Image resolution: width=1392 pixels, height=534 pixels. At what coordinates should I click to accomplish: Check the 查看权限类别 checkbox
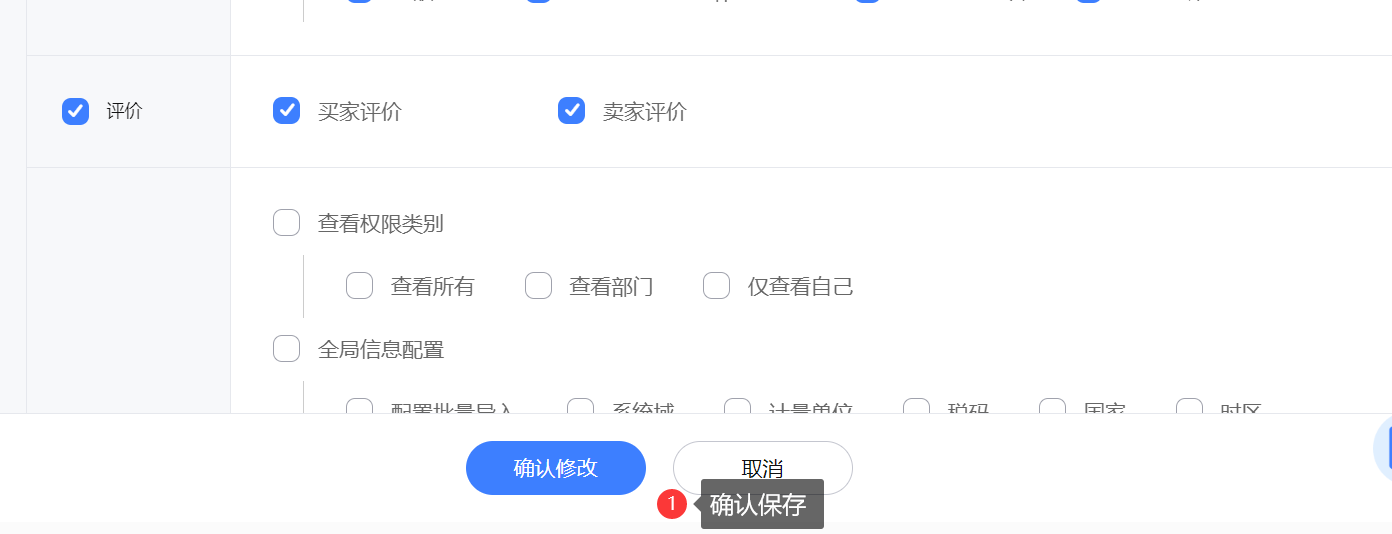click(287, 223)
